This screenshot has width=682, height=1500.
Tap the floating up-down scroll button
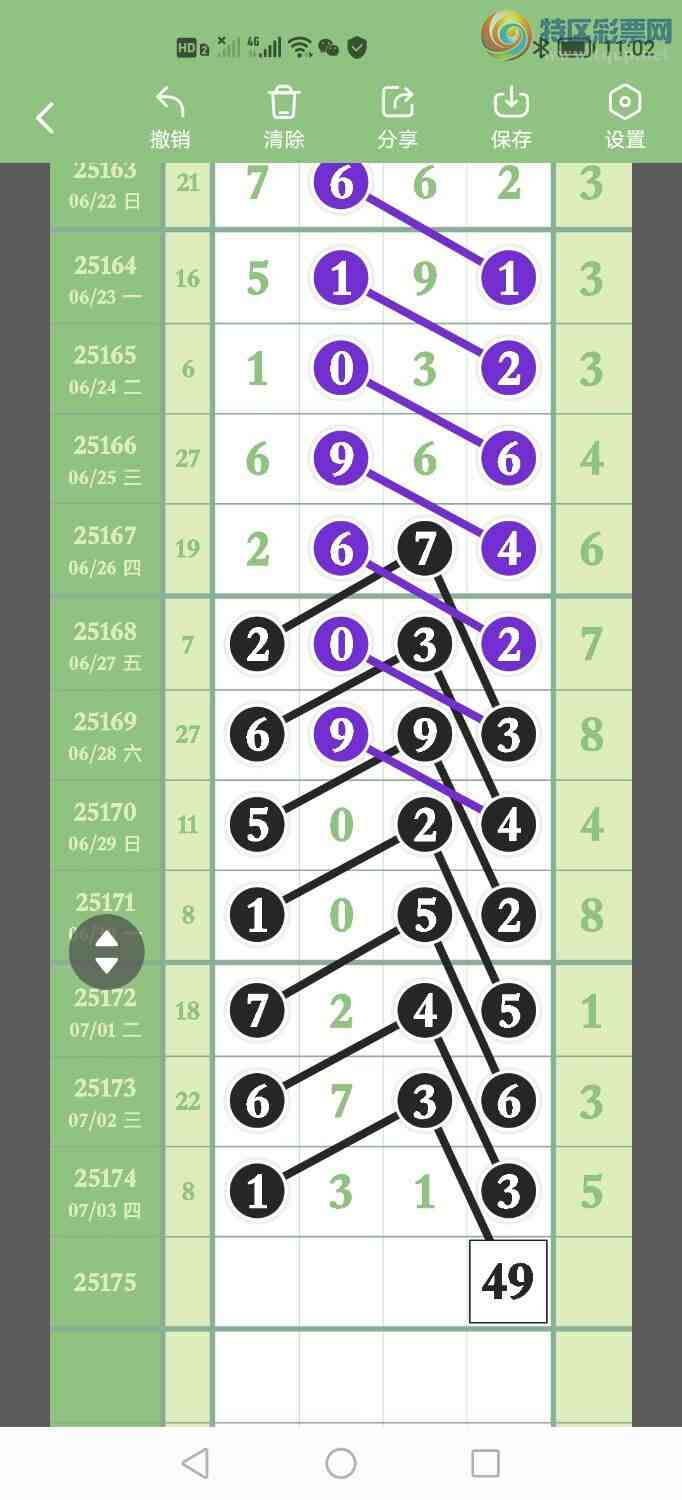pyautogui.click(x=106, y=952)
